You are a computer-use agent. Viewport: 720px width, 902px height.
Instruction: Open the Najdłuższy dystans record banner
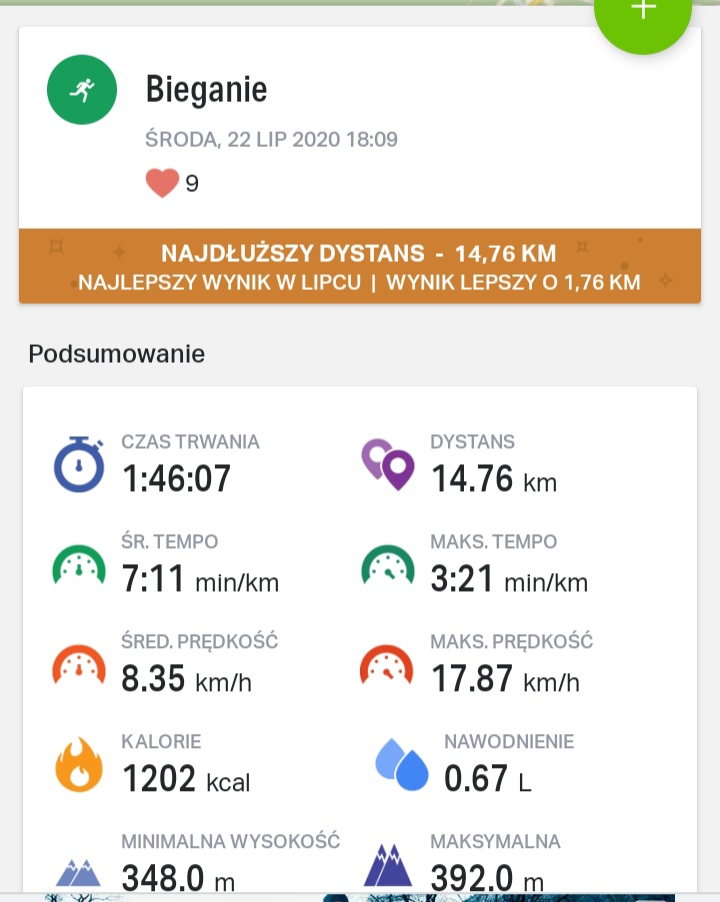click(x=358, y=267)
